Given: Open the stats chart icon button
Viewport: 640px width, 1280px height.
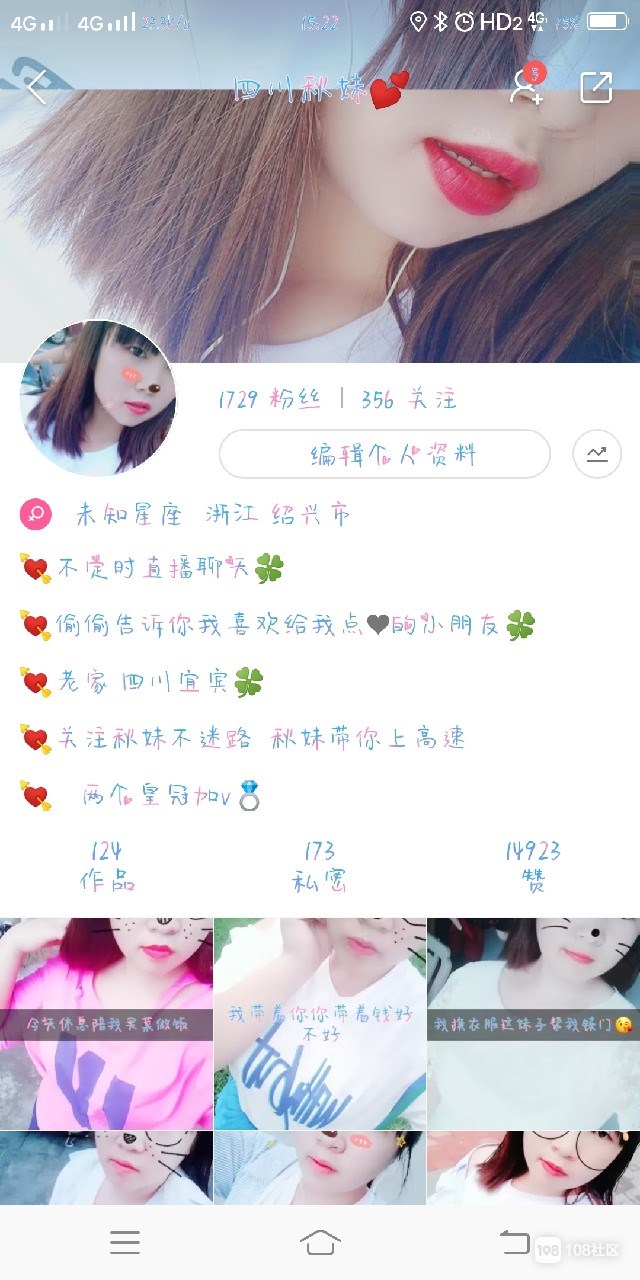Looking at the screenshot, I should coord(597,455).
